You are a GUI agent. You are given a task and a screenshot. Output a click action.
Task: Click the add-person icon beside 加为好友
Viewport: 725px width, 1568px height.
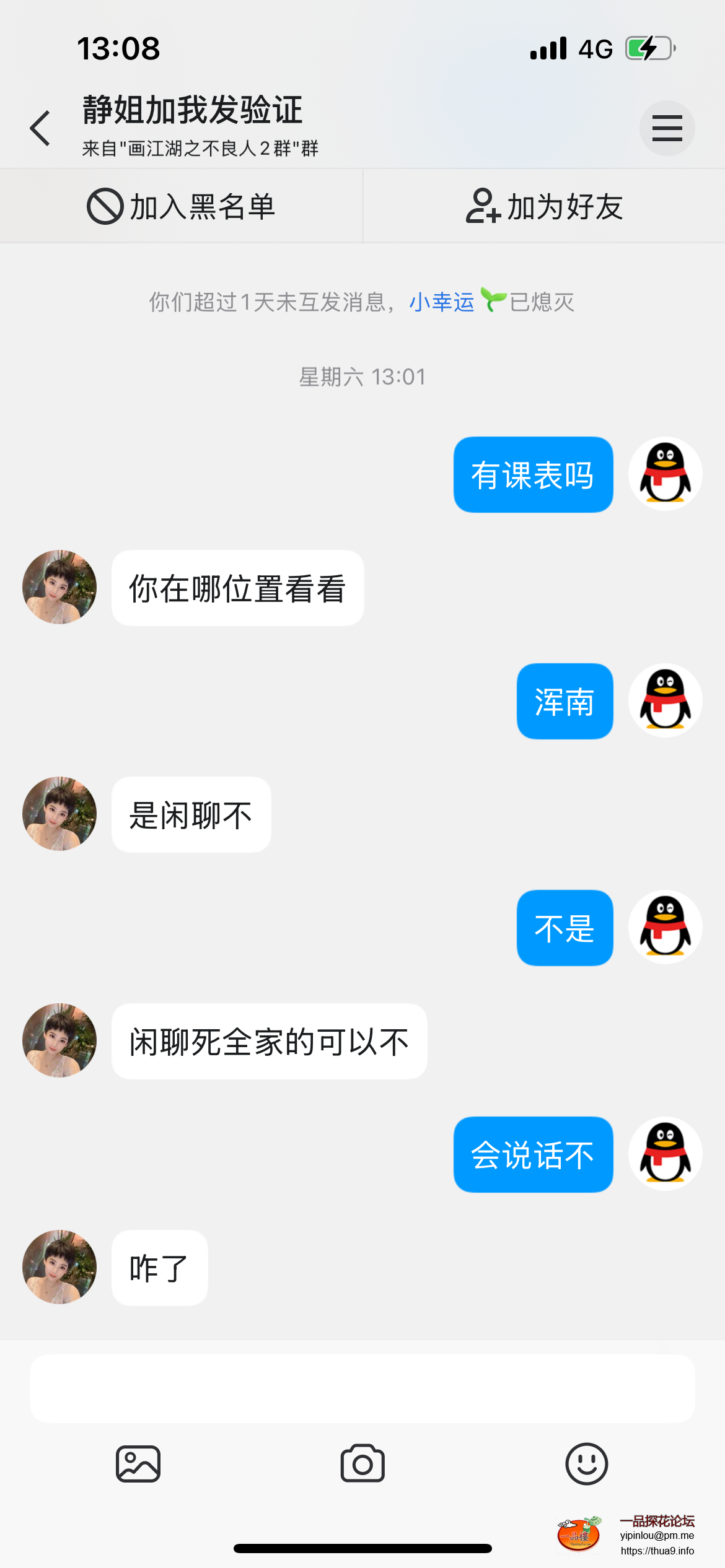tap(483, 207)
